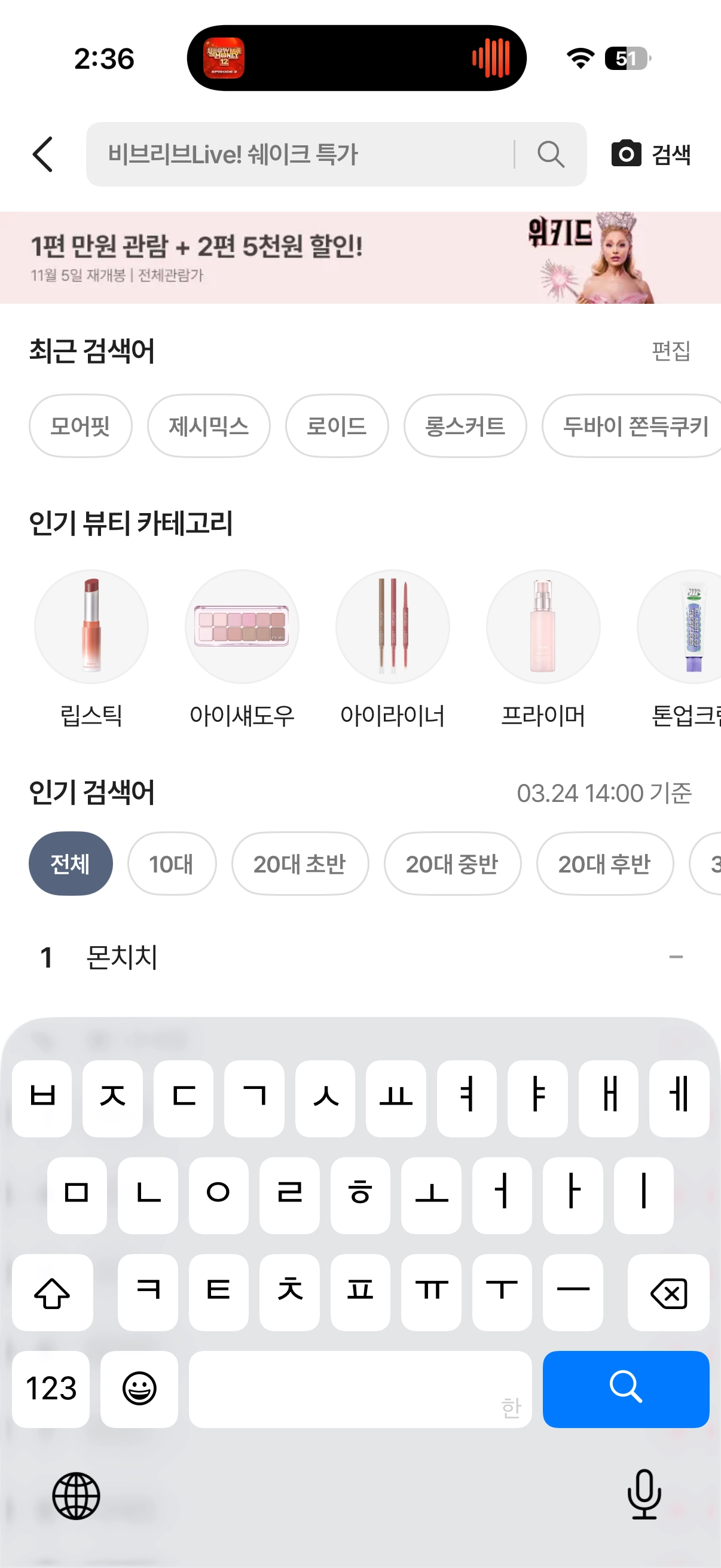Open camera search (검색)

(650, 155)
